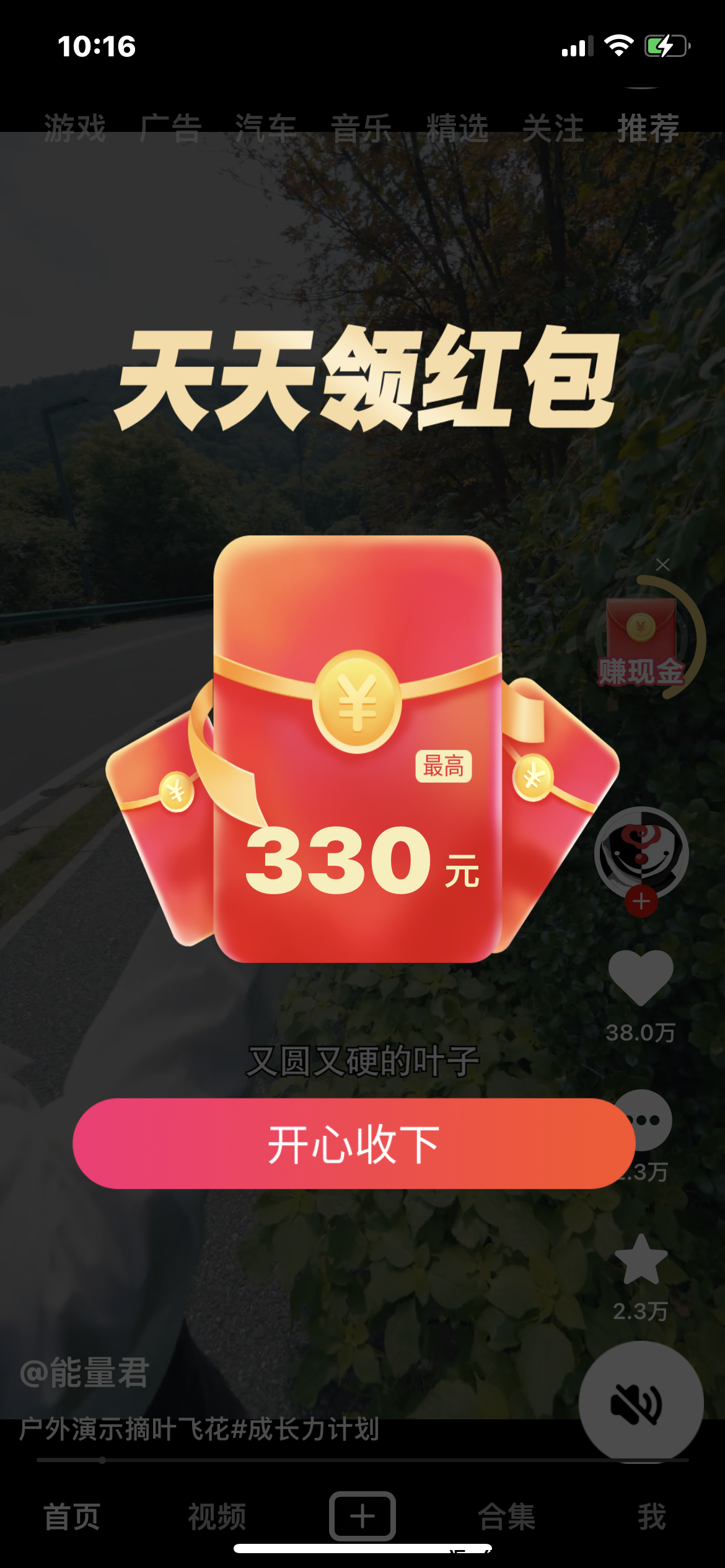Switch to the 关注 top tab
This screenshot has width=725, height=1568.
point(553,128)
